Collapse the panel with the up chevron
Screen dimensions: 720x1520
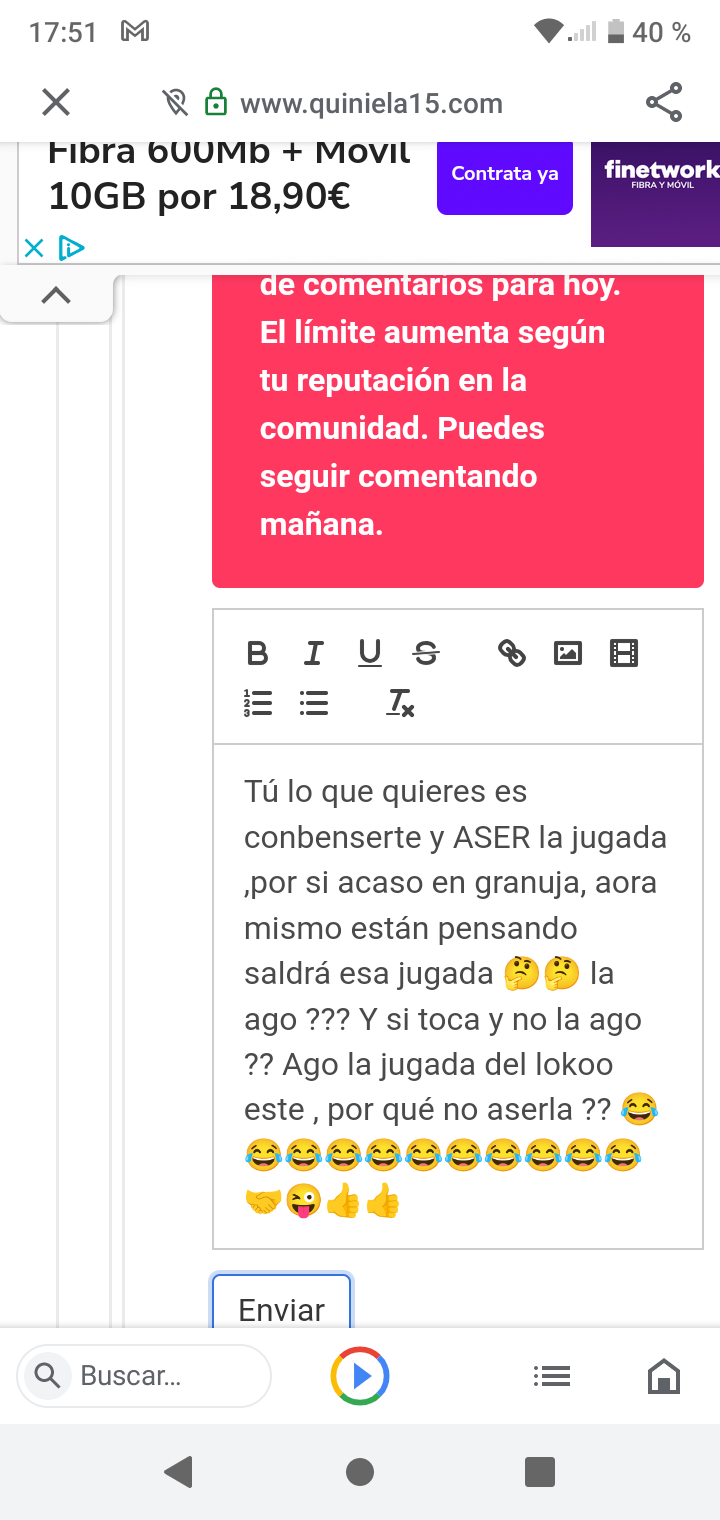pos(56,295)
